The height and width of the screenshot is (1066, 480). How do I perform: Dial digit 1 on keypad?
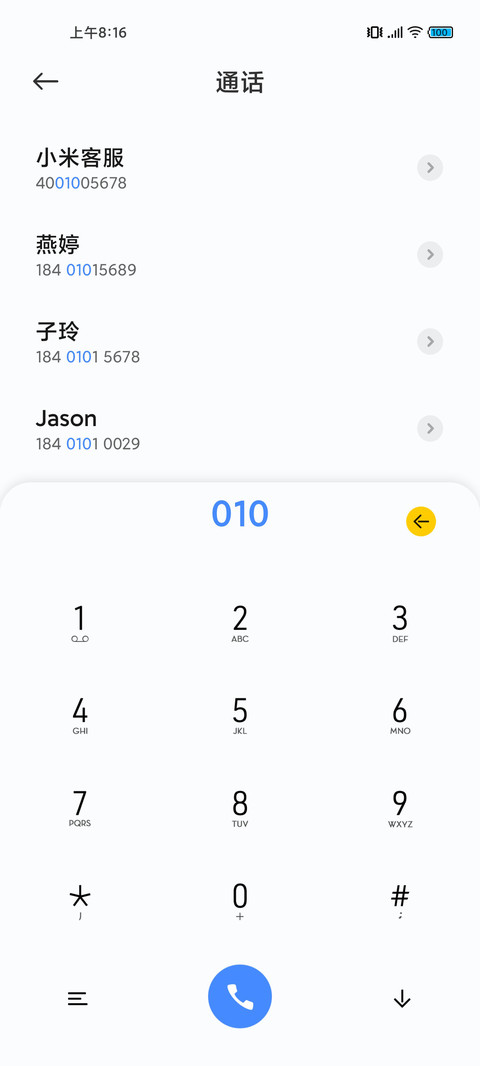tap(80, 623)
